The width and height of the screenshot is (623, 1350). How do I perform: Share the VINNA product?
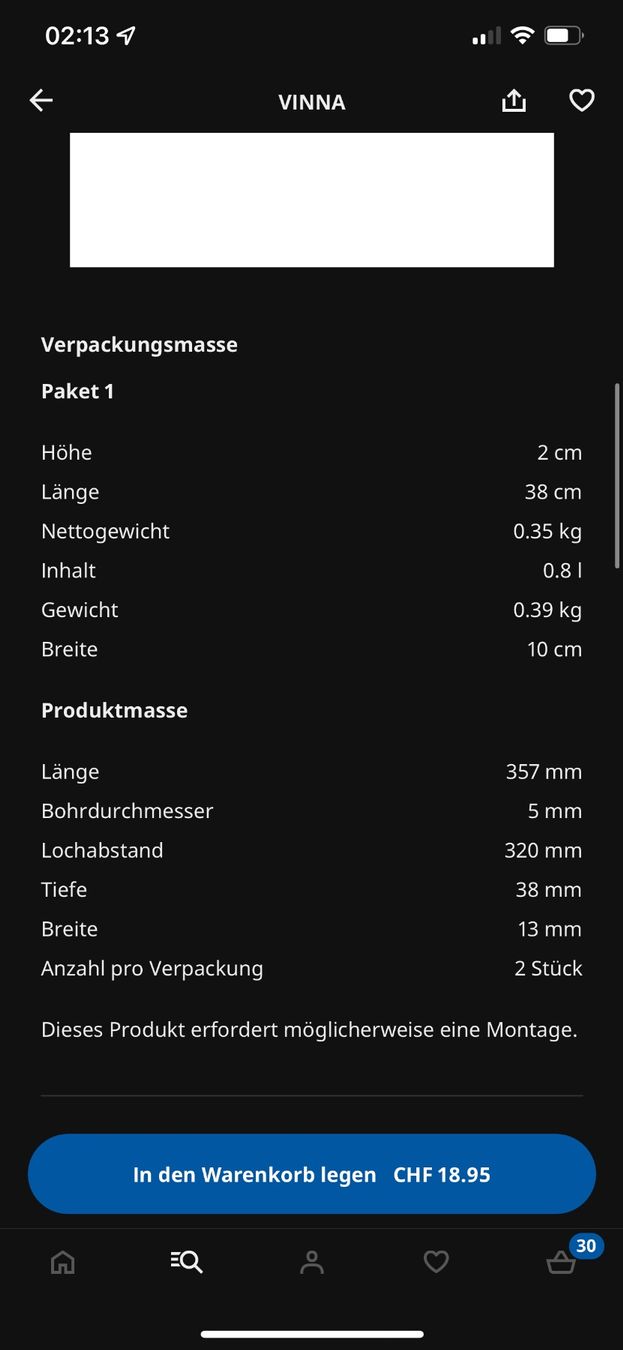[514, 100]
